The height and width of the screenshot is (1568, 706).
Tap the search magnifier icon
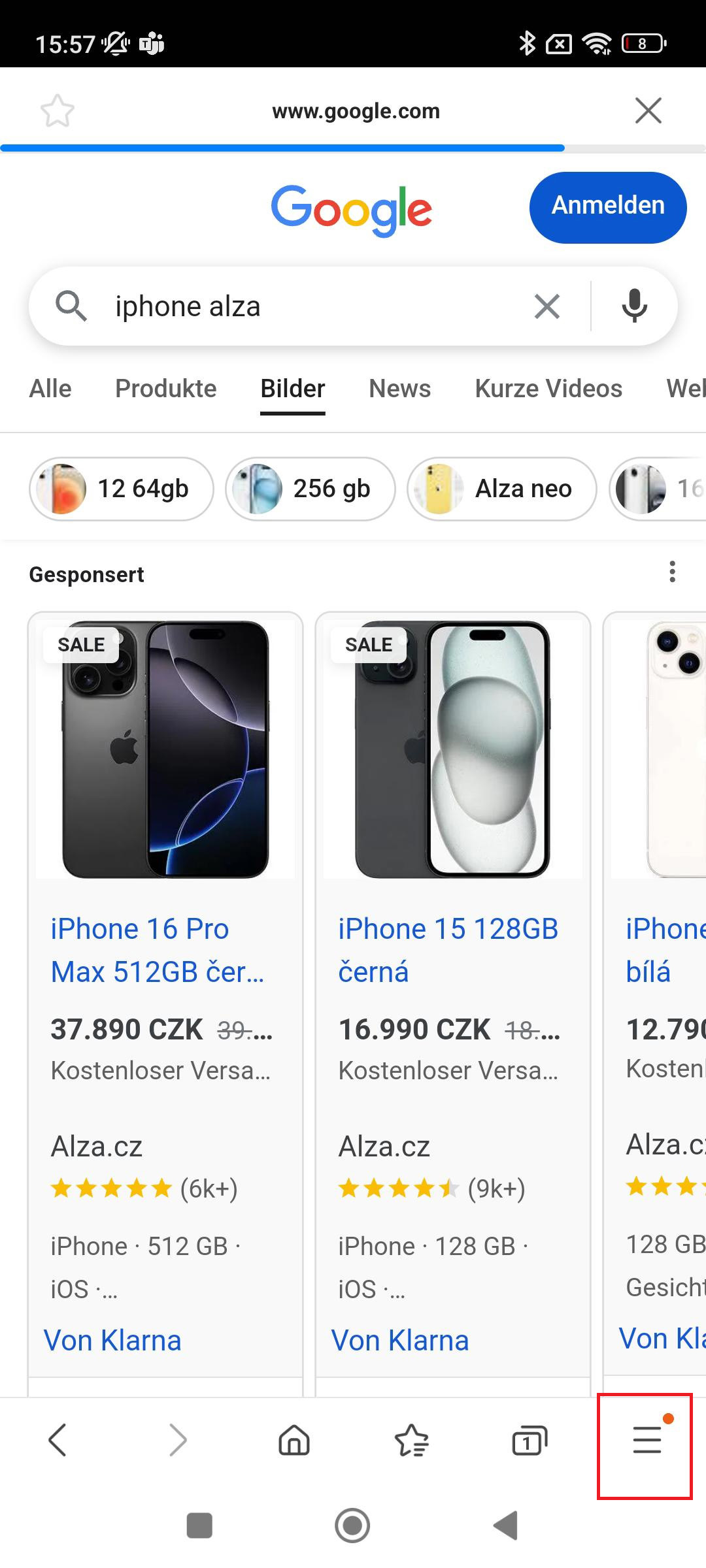[x=72, y=306]
